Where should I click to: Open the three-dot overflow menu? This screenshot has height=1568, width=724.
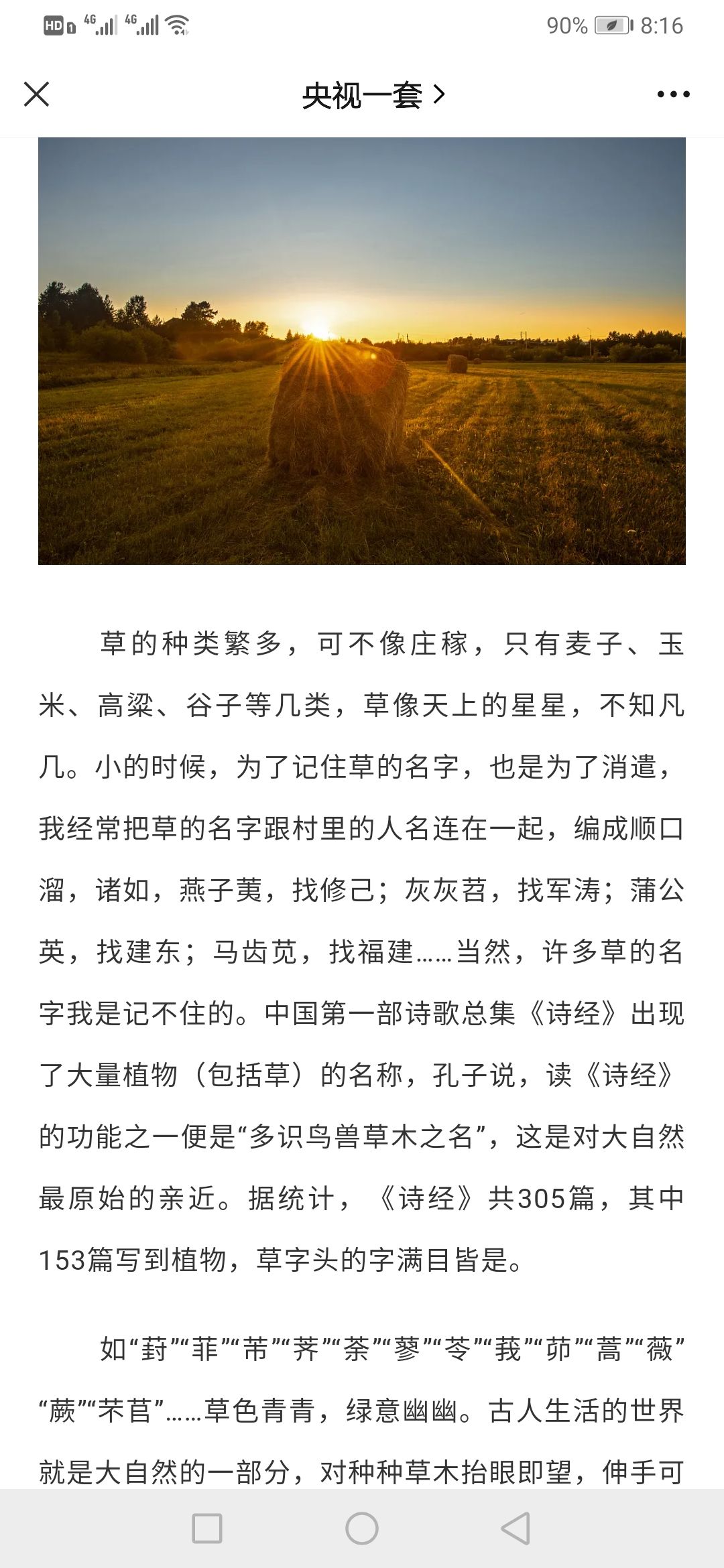(673, 94)
